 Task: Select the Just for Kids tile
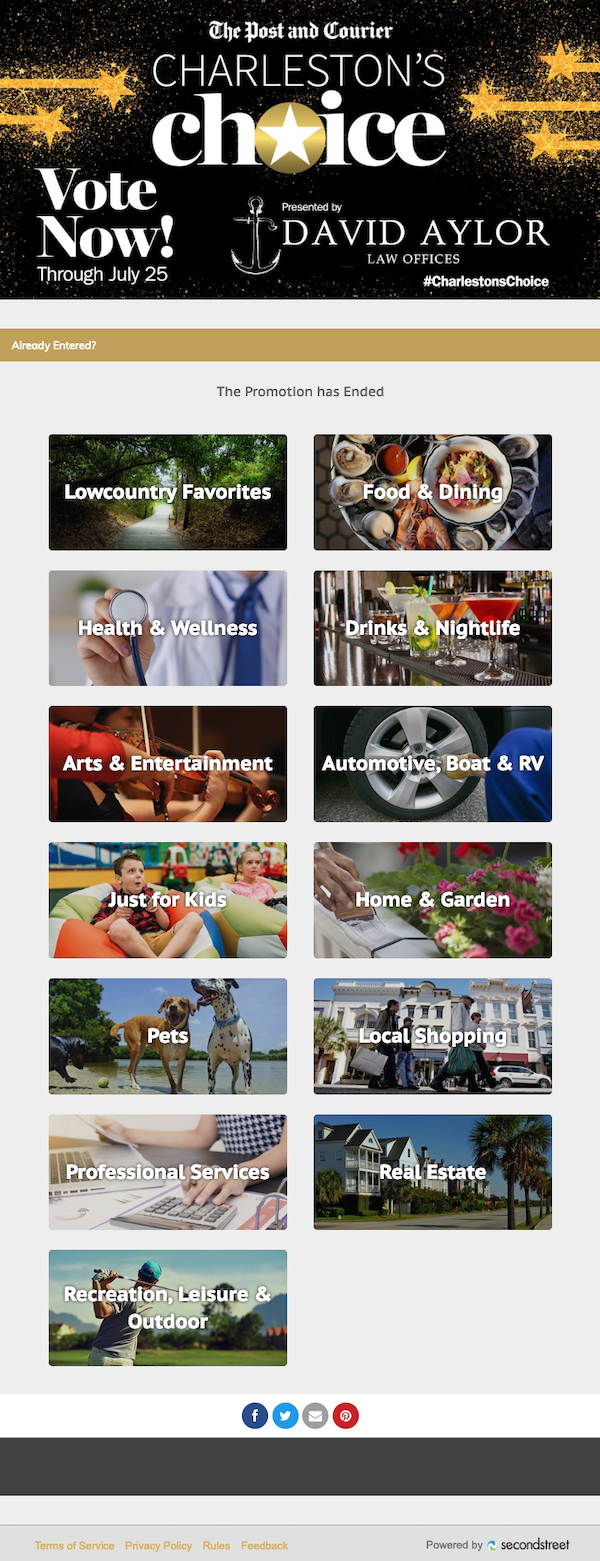pos(168,900)
